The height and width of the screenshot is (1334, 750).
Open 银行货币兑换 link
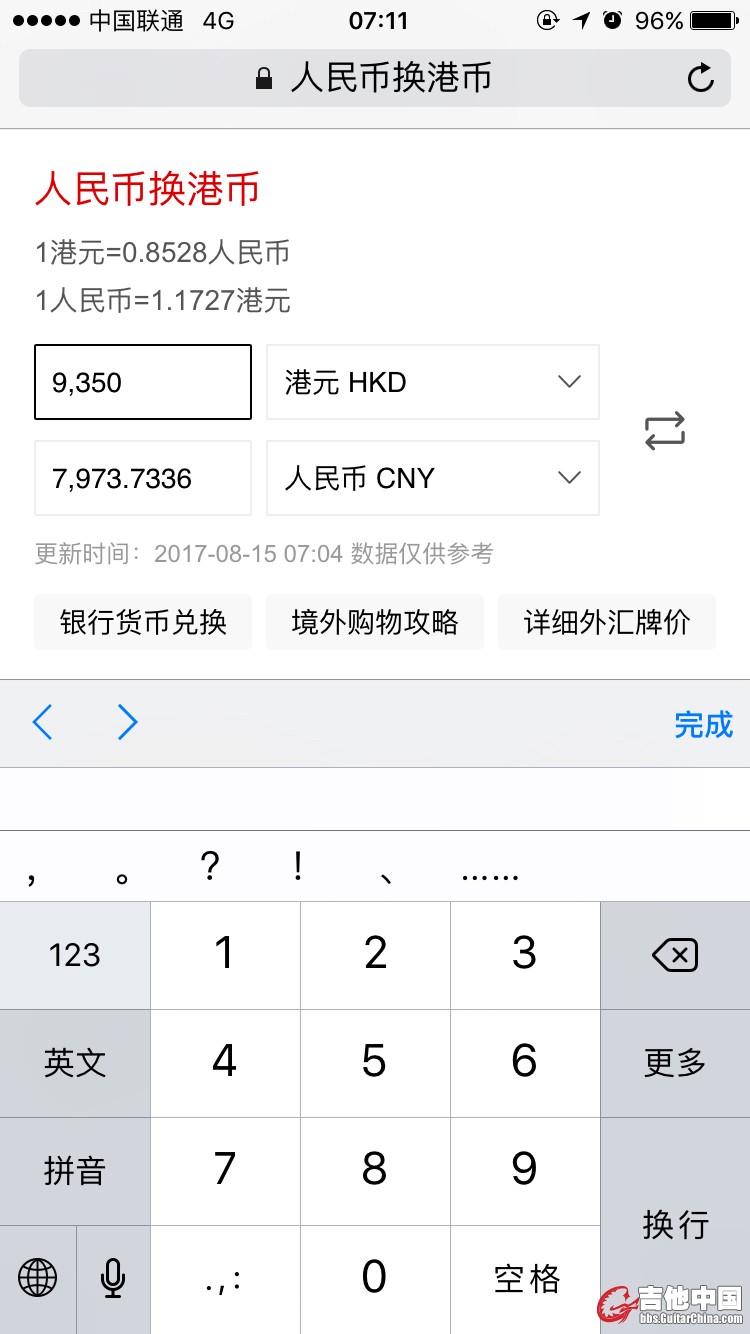143,622
